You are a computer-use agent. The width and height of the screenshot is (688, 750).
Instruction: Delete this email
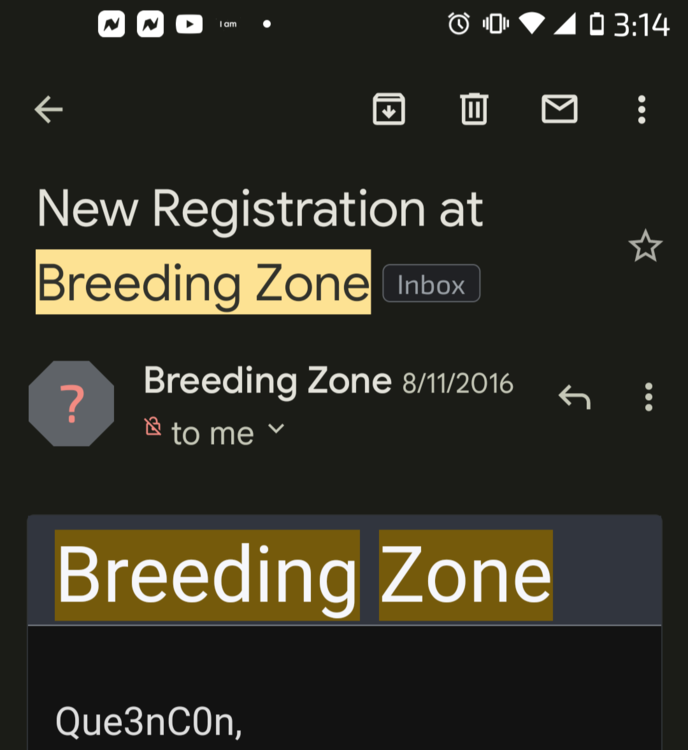[474, 108]
